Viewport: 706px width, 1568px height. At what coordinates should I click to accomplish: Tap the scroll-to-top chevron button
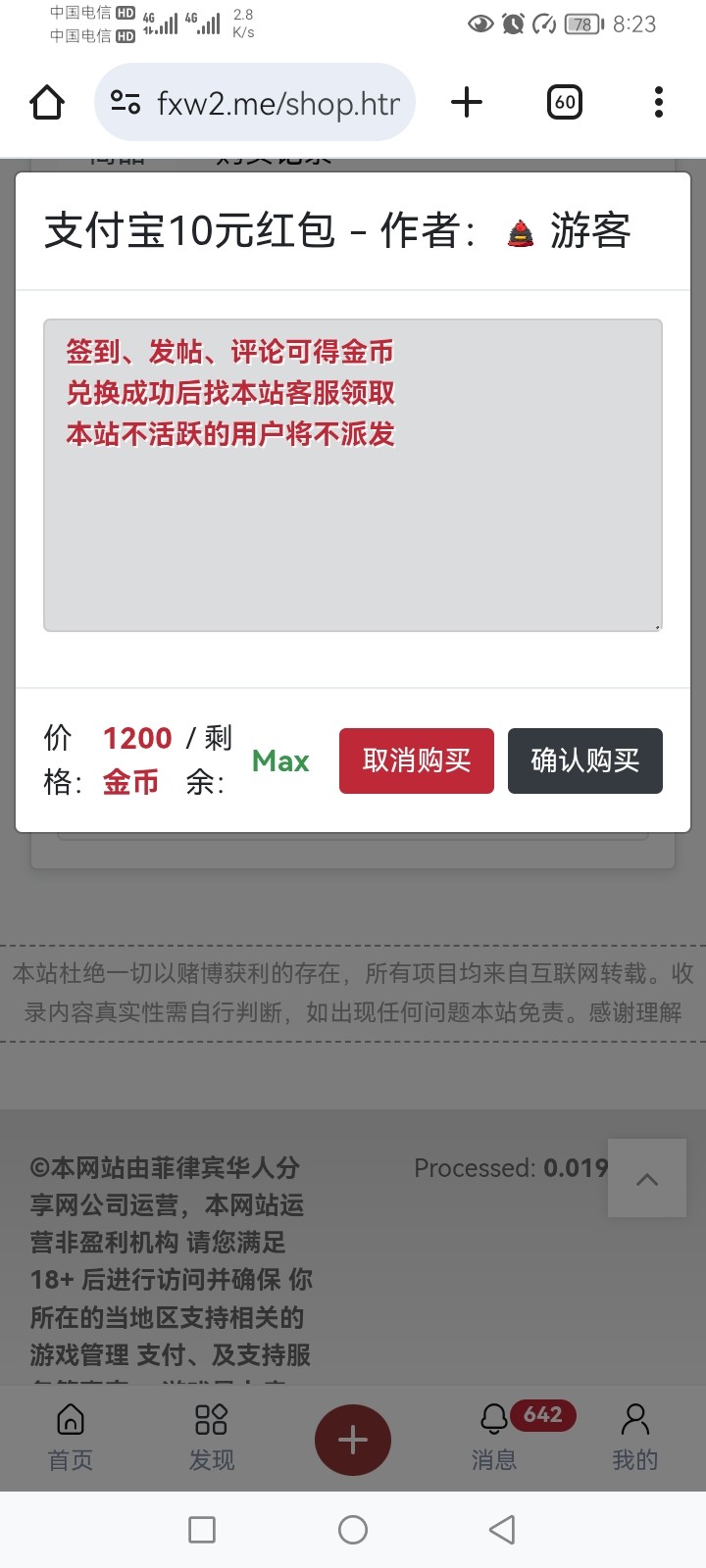[646, 1179]
